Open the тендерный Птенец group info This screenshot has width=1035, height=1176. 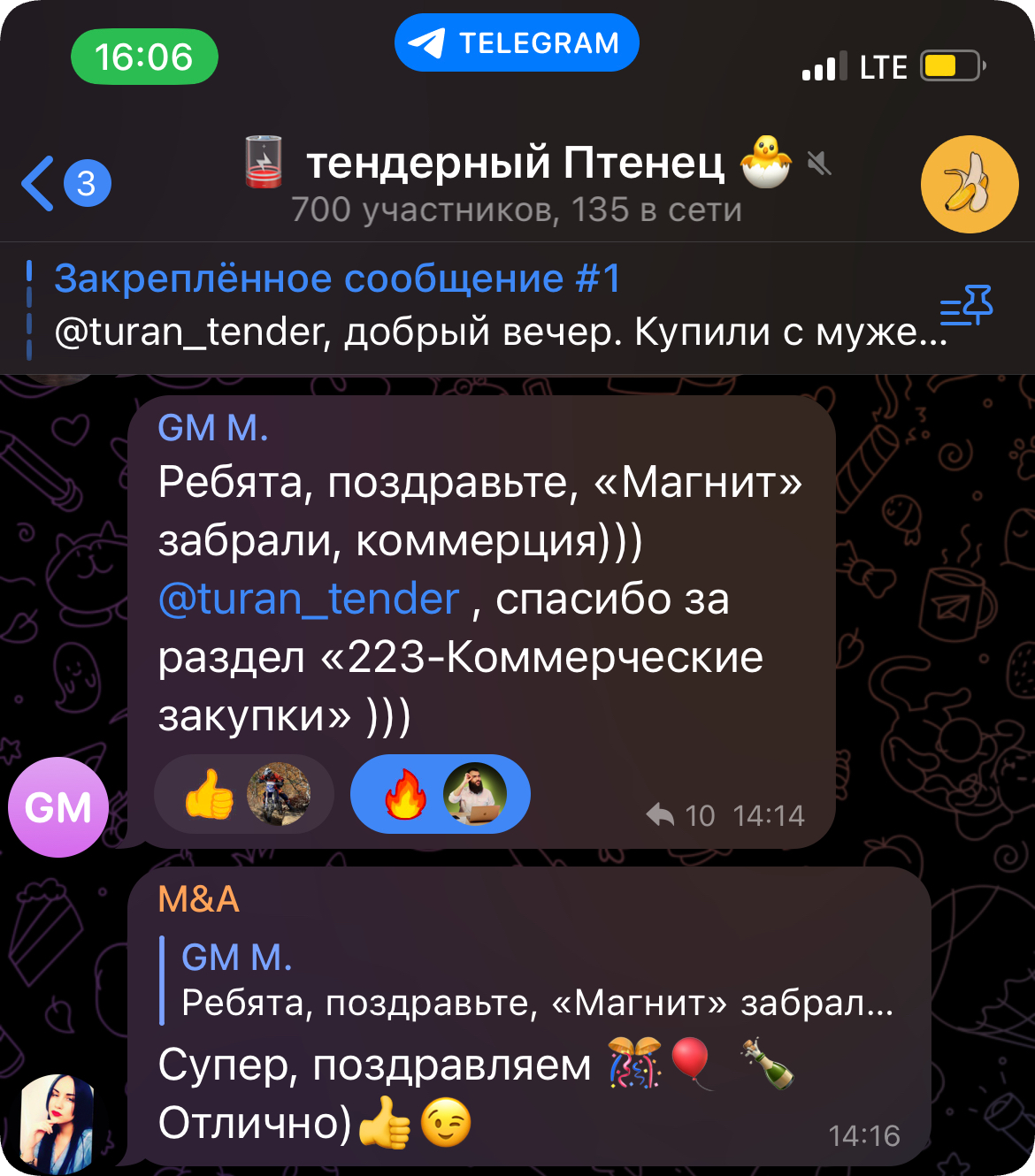516,183
